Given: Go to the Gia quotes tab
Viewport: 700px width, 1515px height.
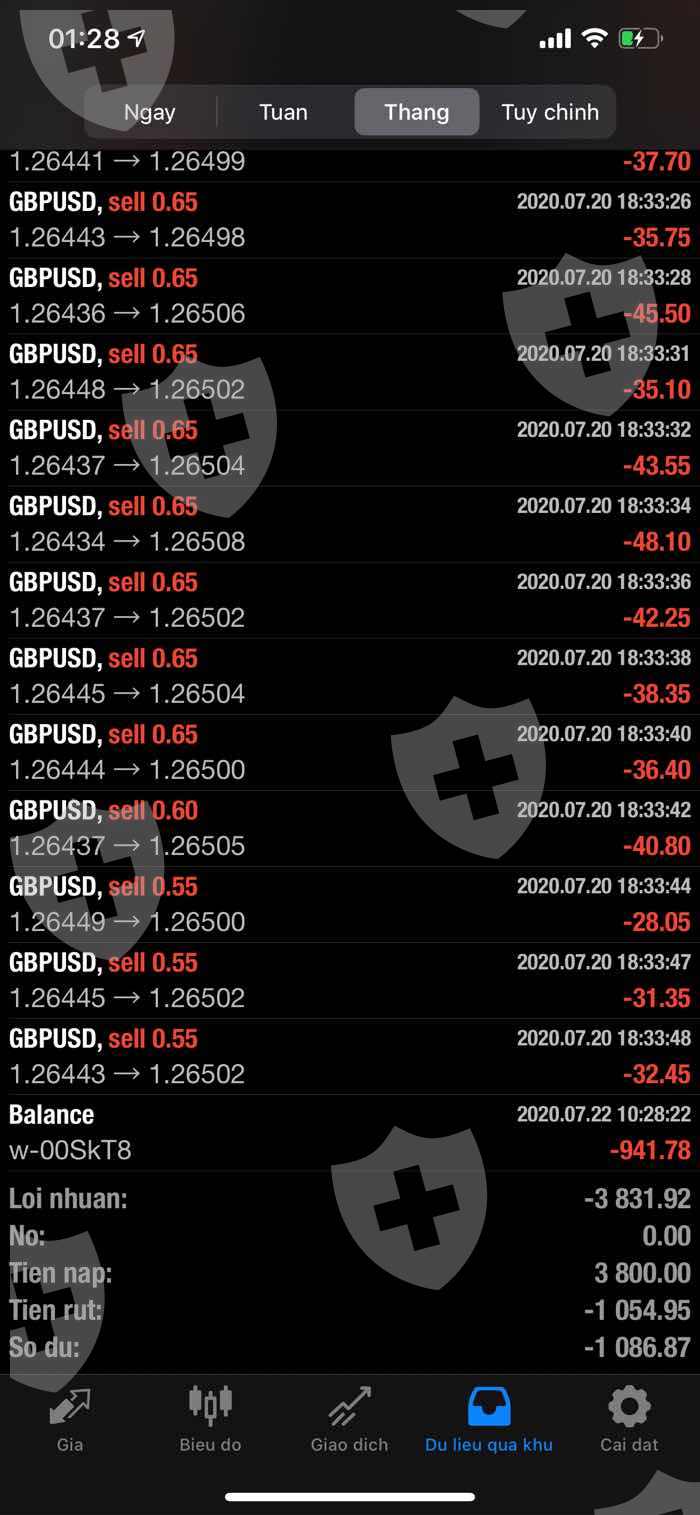Looking at the screenshot, I should coord(70,1420).
